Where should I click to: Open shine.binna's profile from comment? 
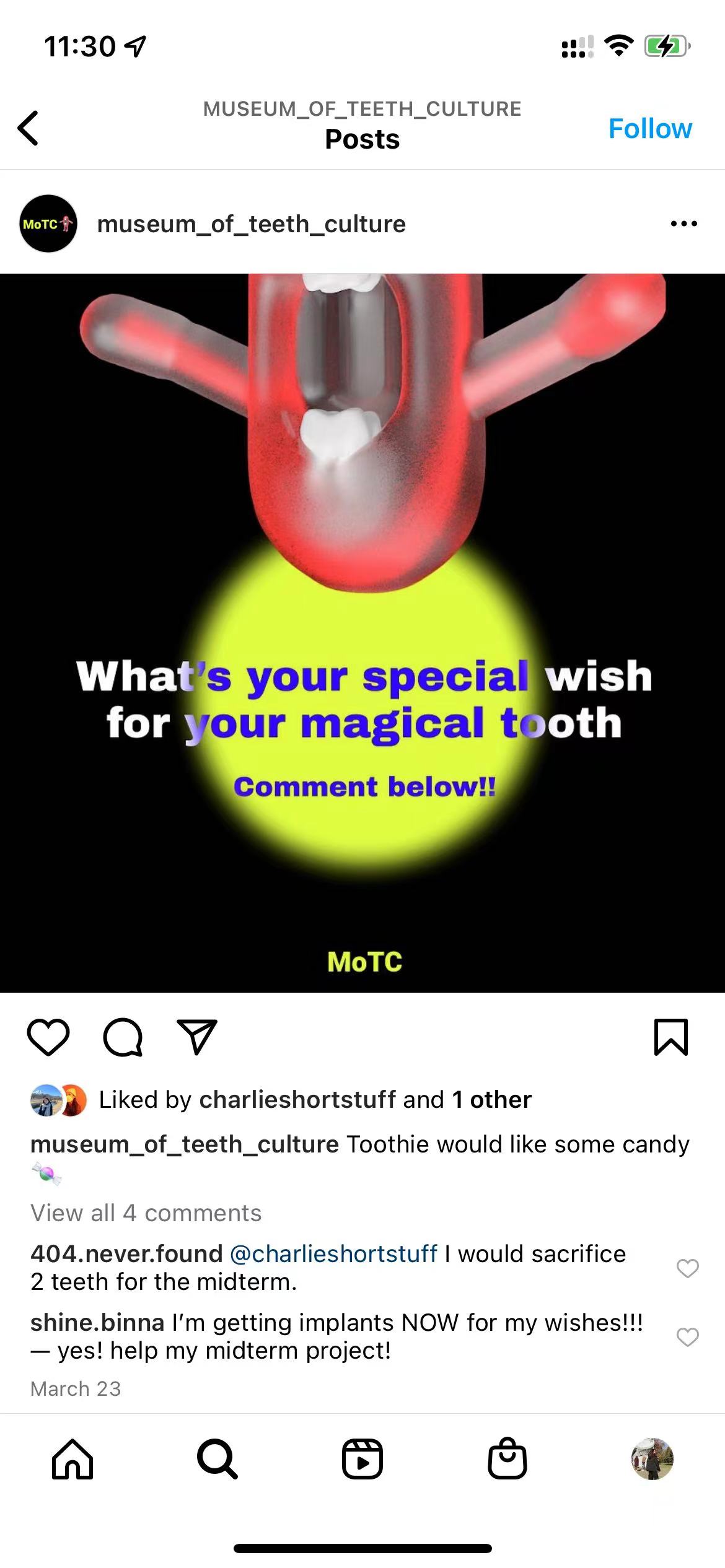97,1323
